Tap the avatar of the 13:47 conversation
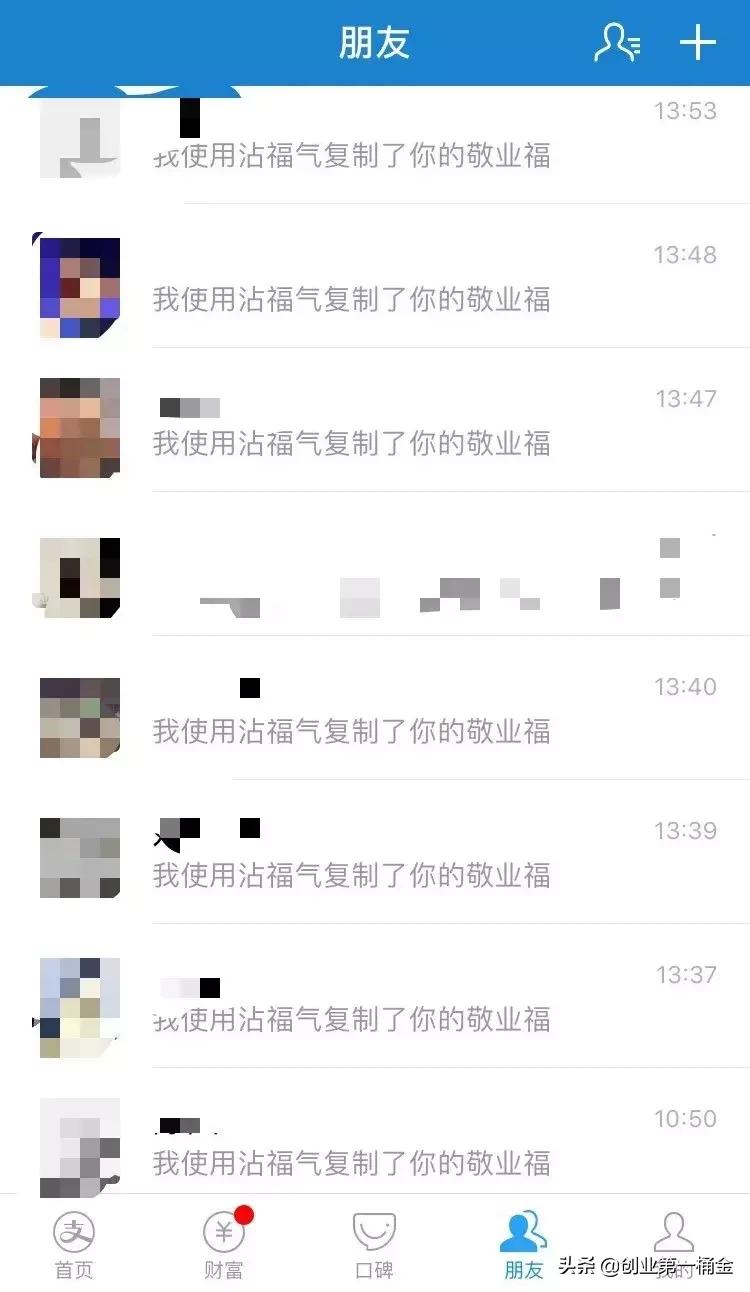 coord(78,428)
